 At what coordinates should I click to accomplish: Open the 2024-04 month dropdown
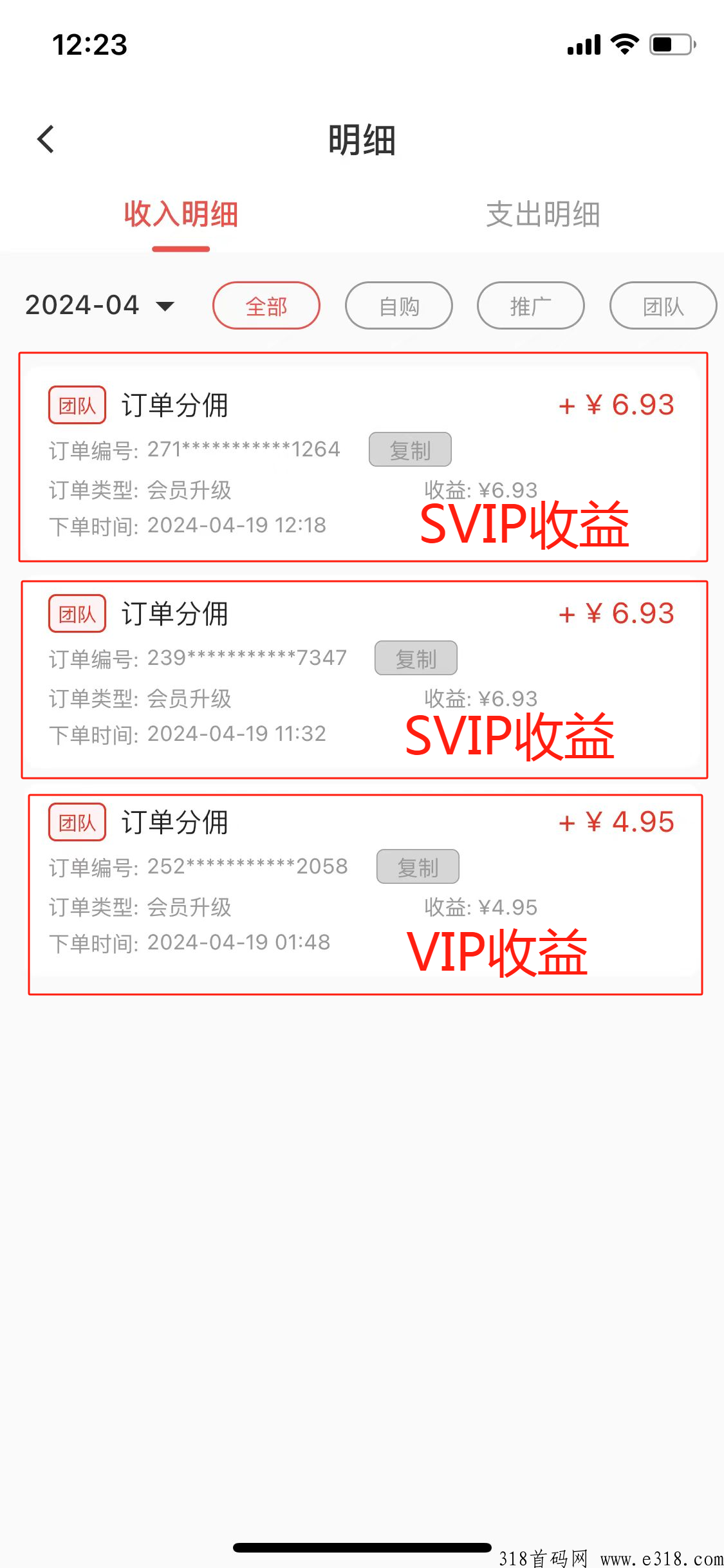tap(100, 305)
